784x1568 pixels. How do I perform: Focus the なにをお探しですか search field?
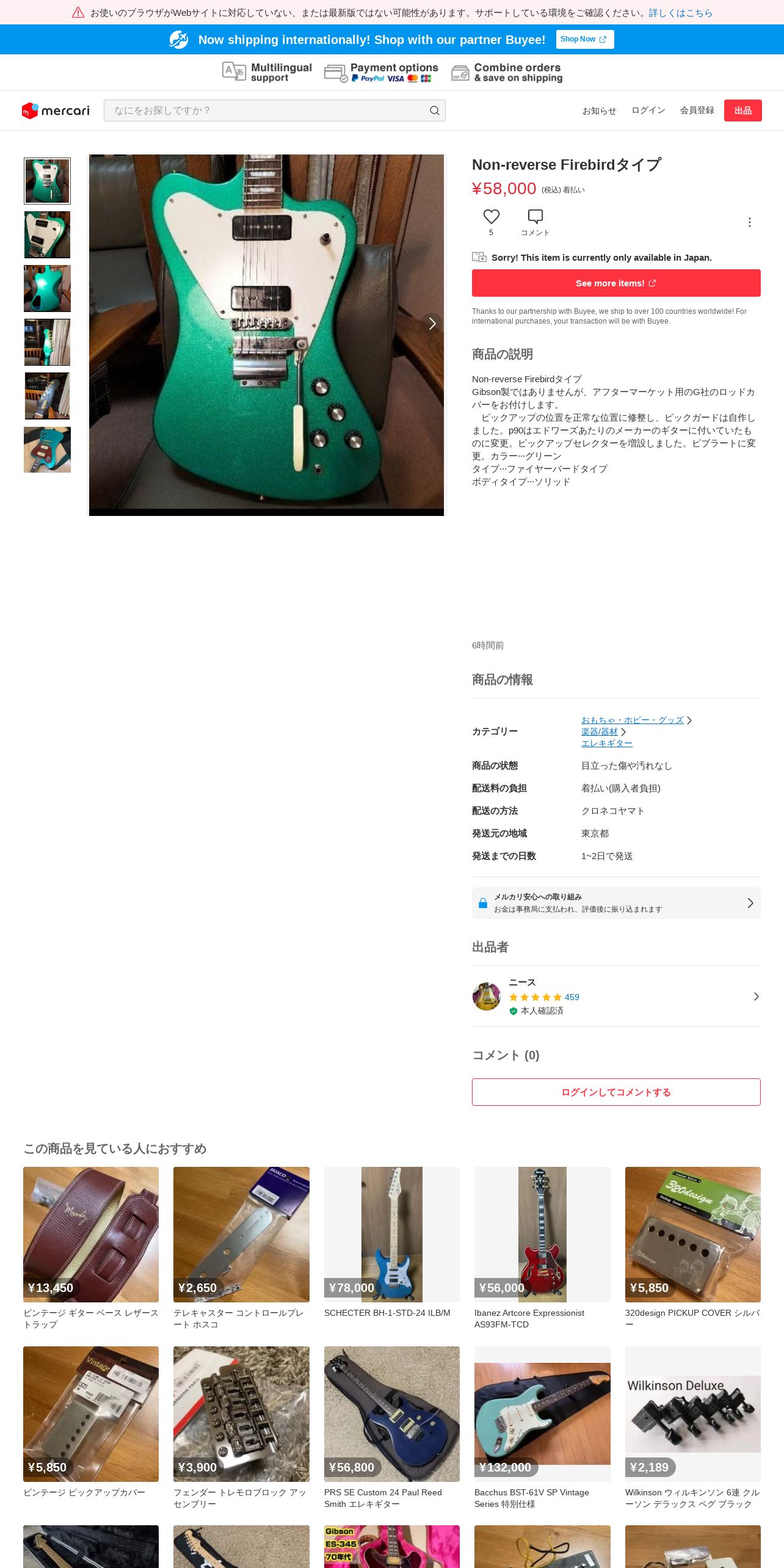click(269, 111)
